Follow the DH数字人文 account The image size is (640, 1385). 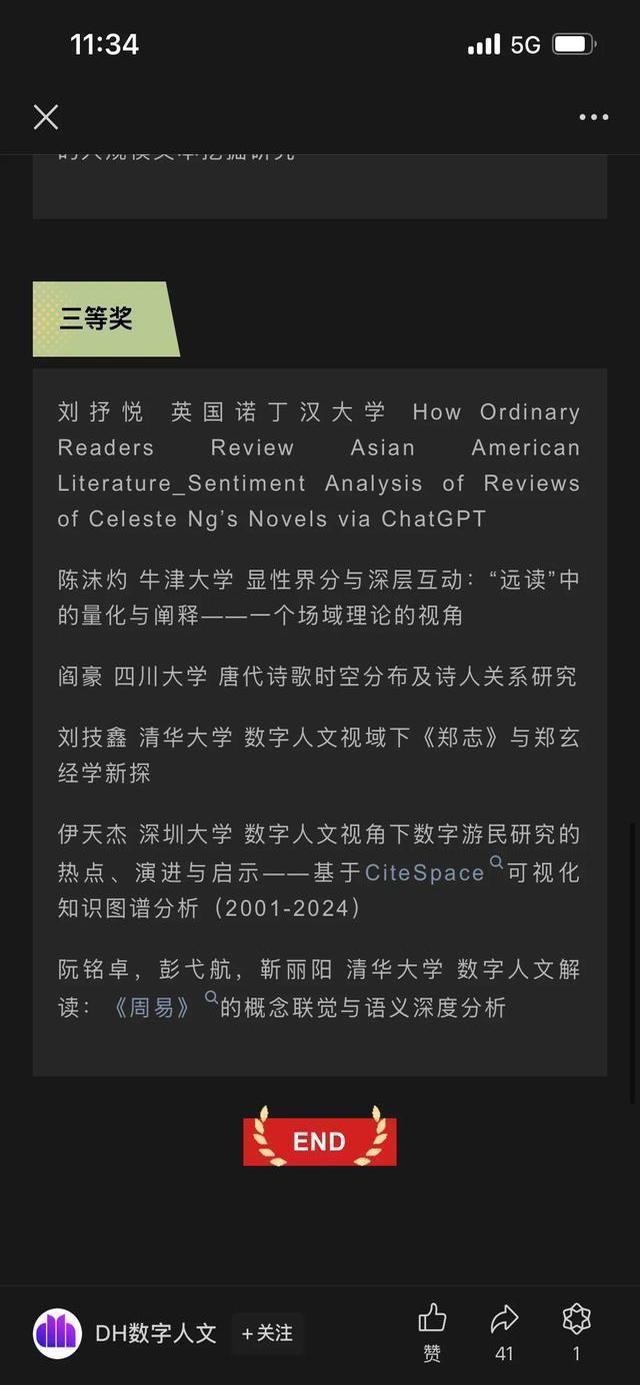tap(267, 1333)
